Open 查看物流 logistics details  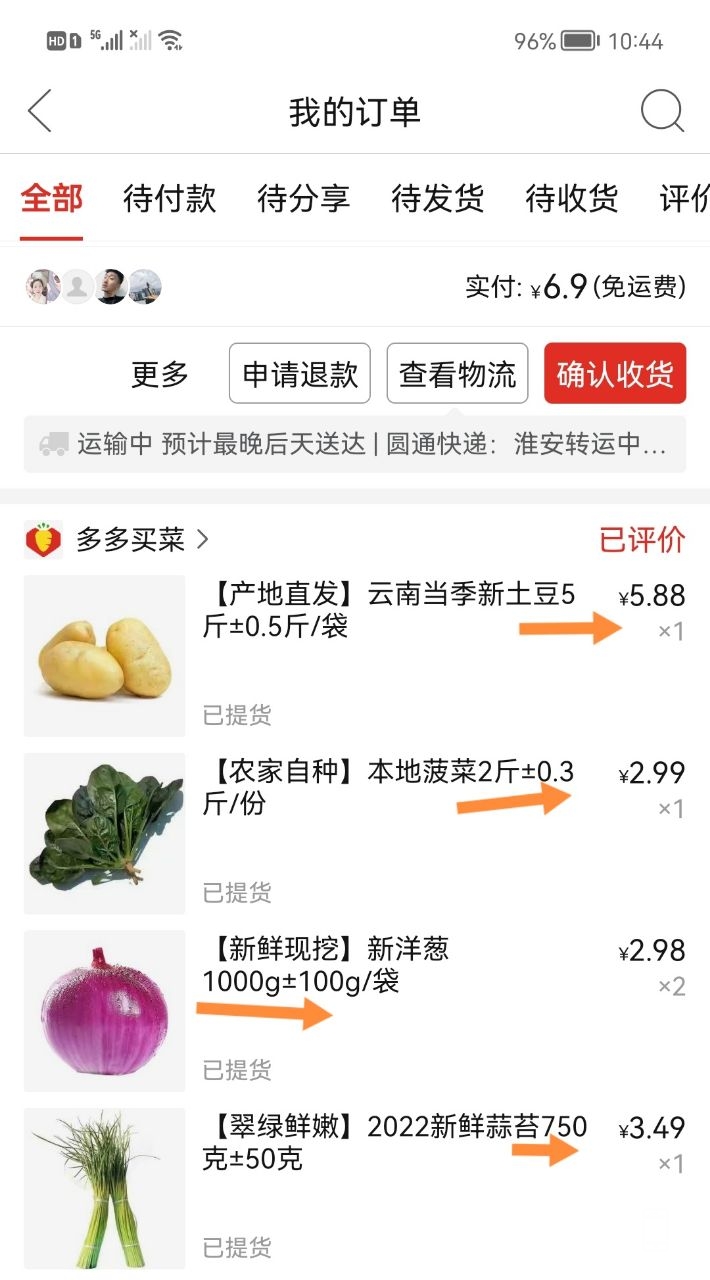(457, 374)
